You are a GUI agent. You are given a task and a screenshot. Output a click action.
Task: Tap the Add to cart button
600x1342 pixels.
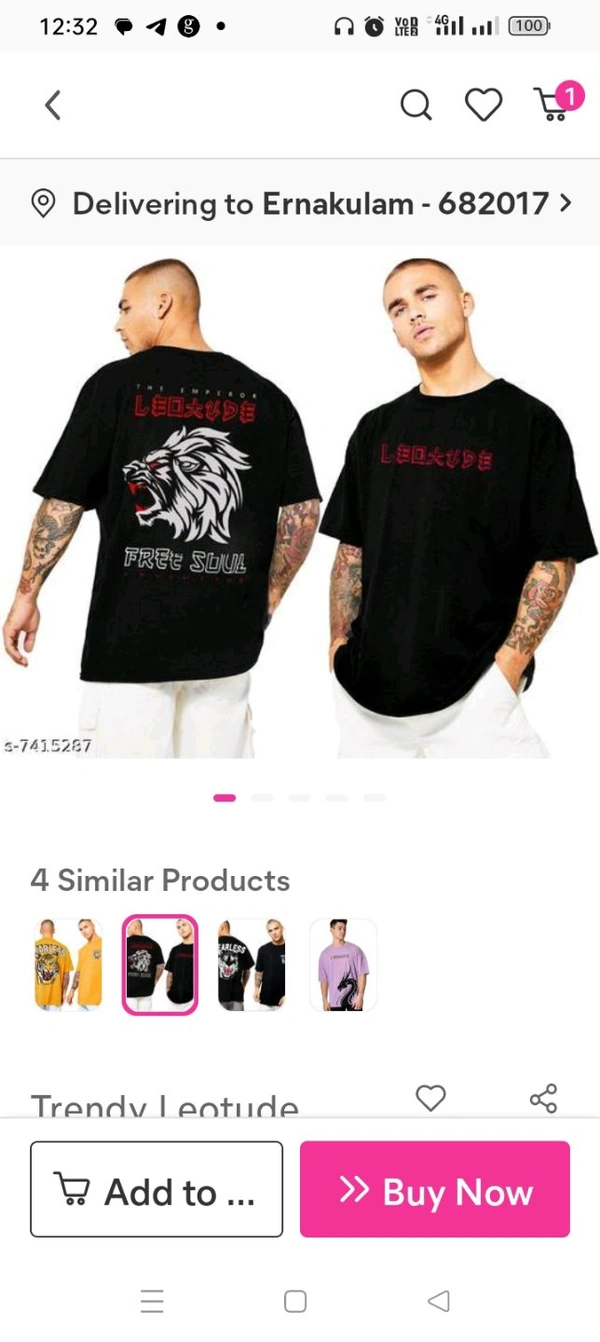click(x=156, y=1190)
